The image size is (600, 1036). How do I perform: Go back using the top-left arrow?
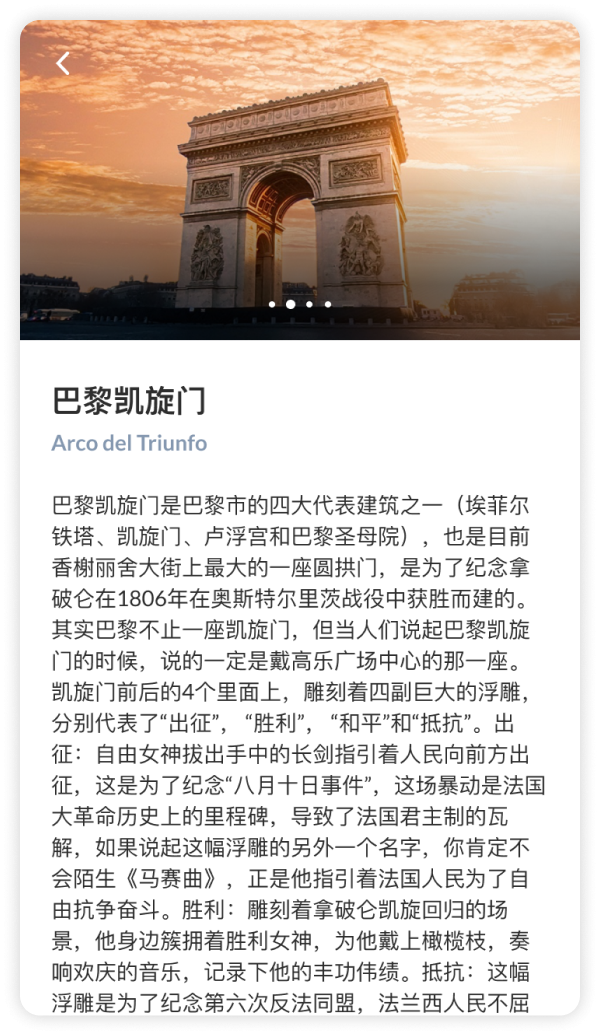pos(63,63)
